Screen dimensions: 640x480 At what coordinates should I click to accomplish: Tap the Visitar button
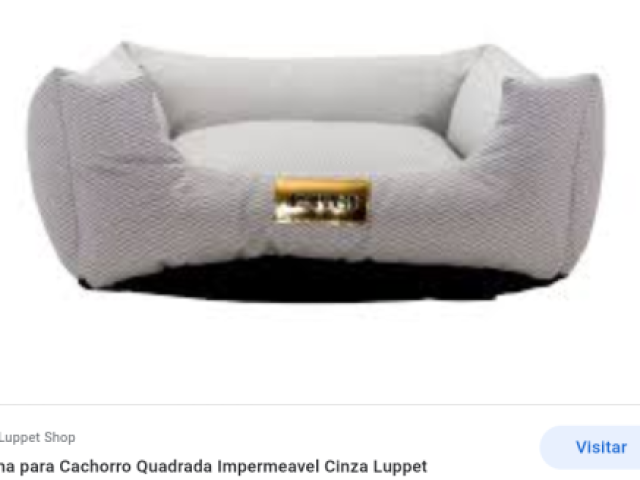coord(598,447)
